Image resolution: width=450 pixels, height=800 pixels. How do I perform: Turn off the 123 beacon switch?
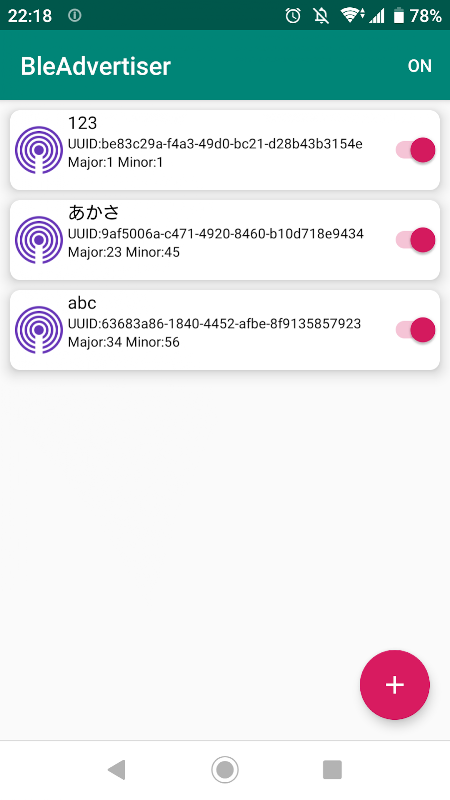415,150
